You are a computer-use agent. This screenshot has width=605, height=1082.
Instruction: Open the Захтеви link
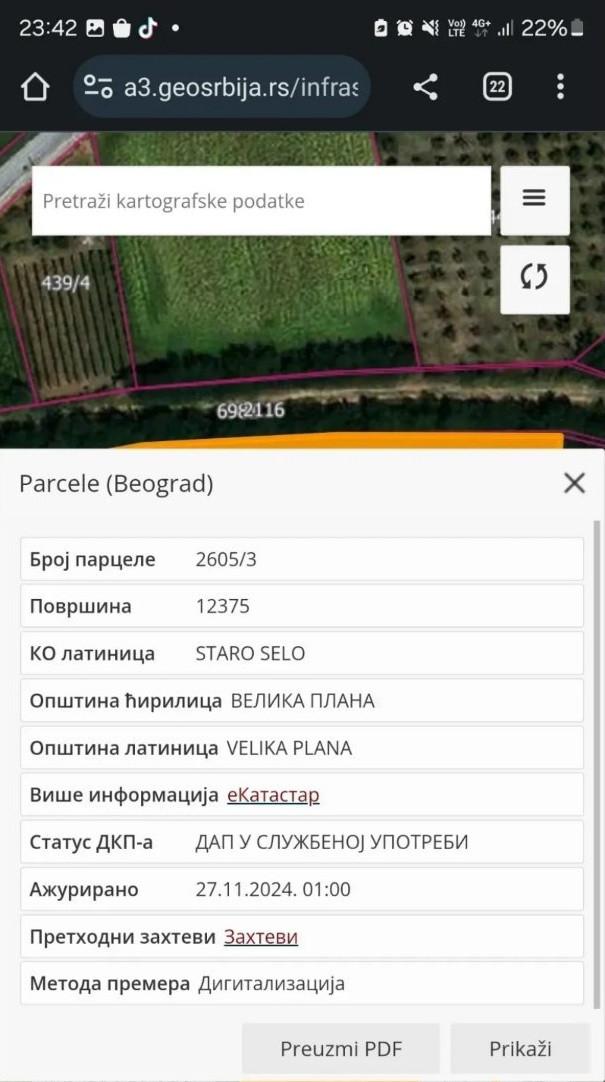click(261, 937)
